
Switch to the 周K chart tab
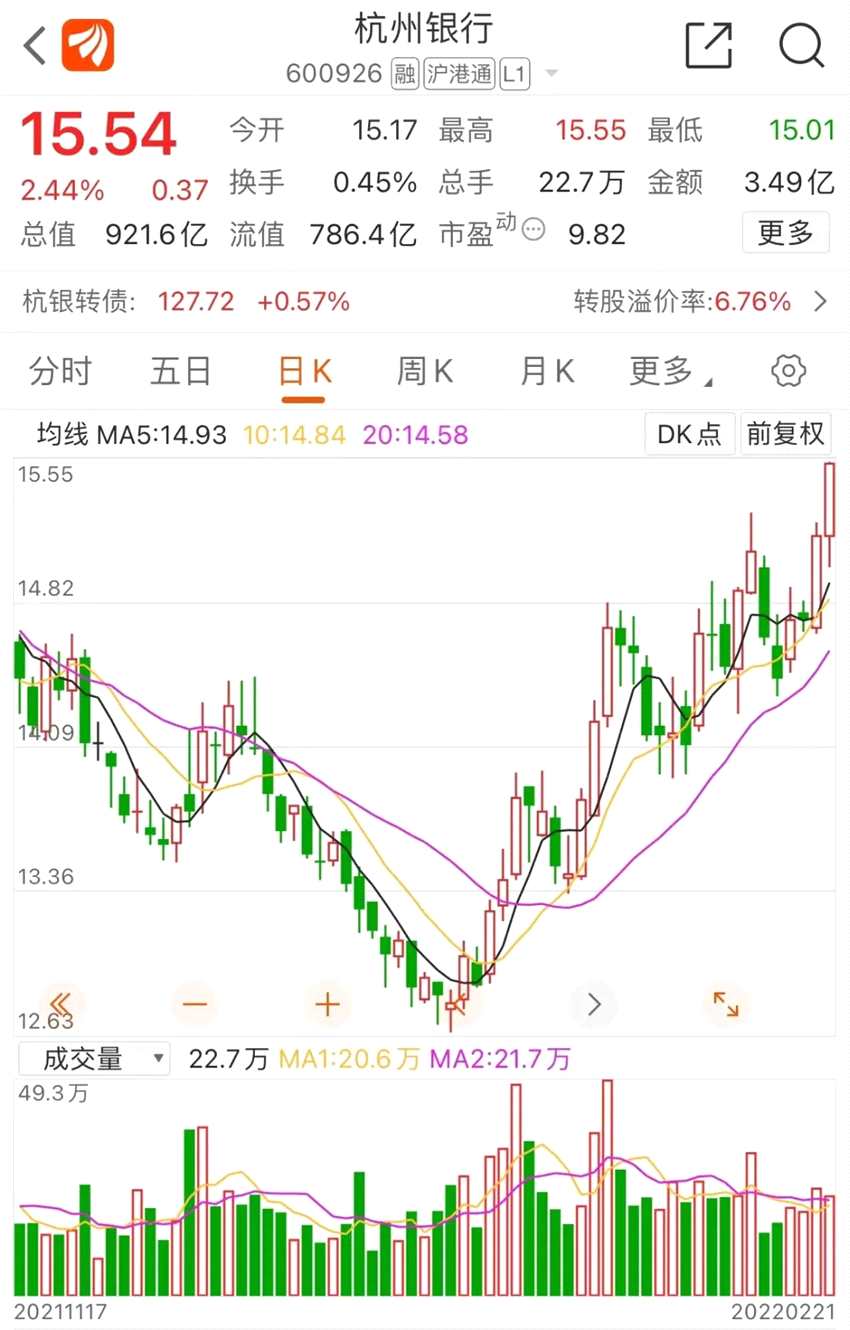tap(425, 372)
